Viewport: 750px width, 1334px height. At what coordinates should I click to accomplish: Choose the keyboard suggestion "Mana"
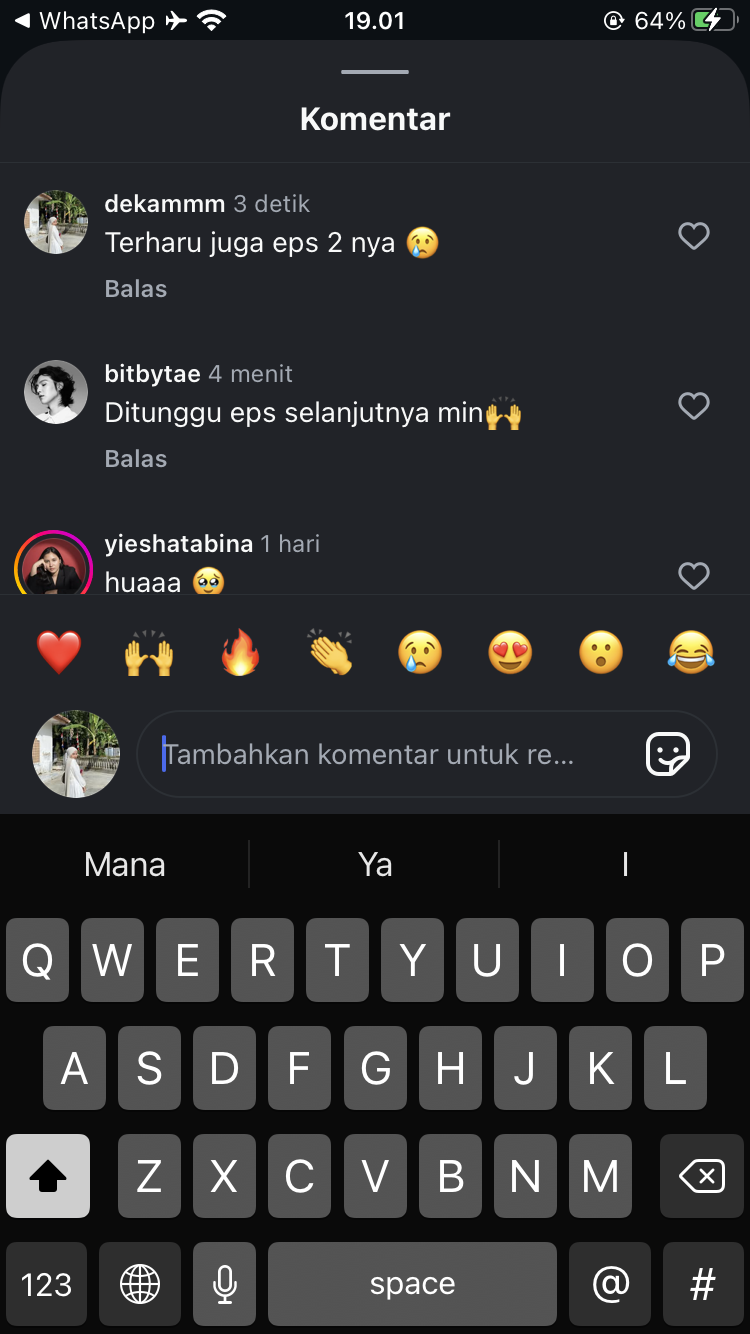pyautogui.click(x=125, y=864)
